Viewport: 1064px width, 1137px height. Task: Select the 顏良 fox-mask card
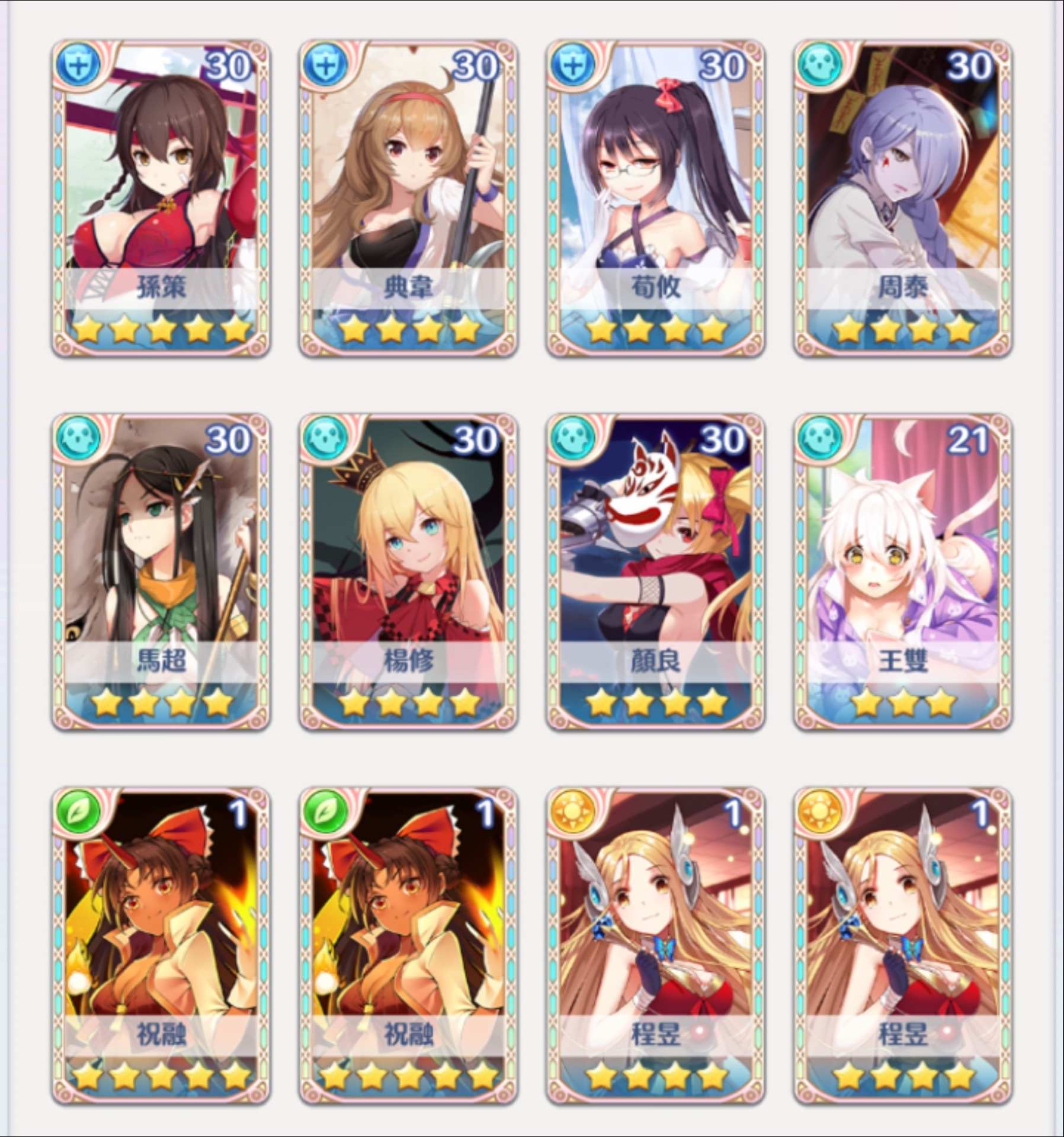pos(655,571)
